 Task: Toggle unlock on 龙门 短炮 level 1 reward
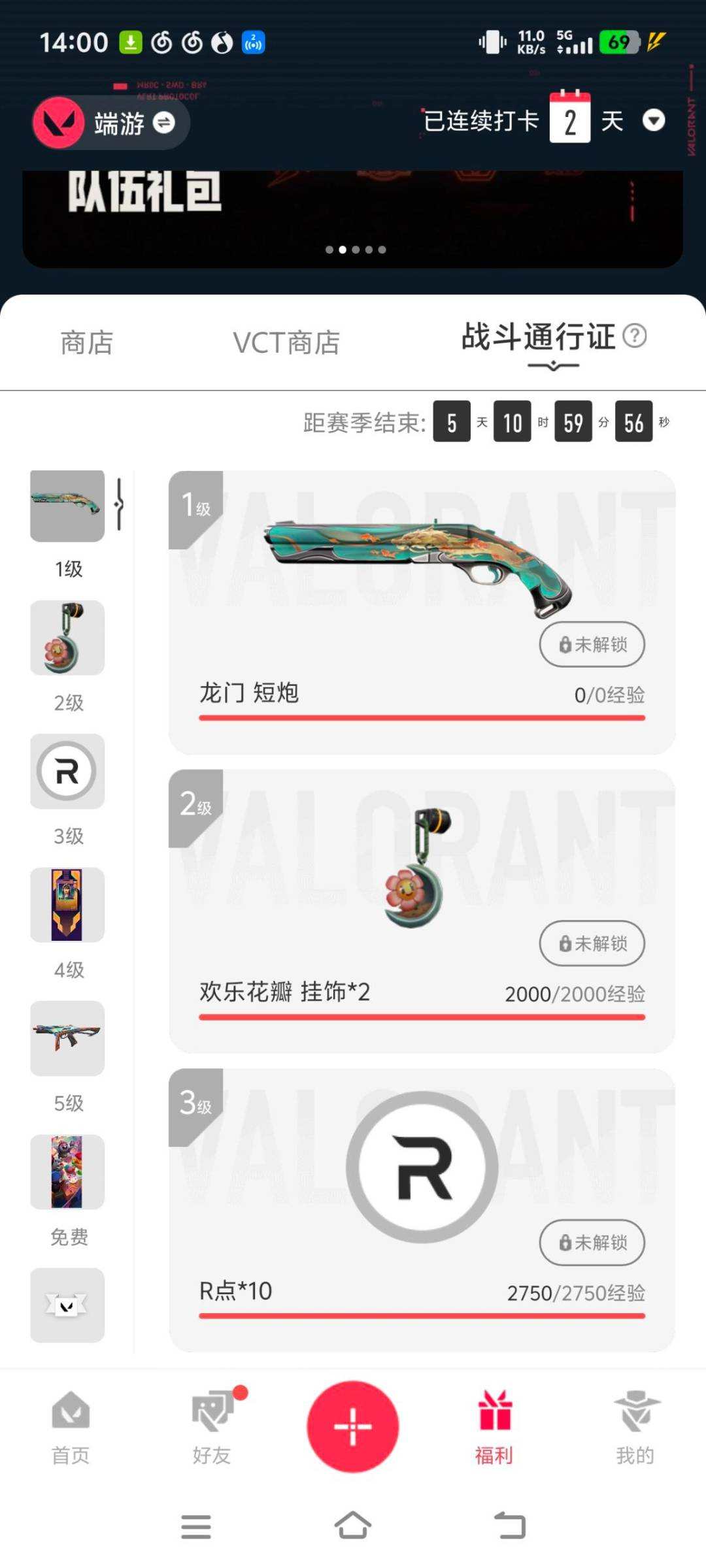[592, 644]
